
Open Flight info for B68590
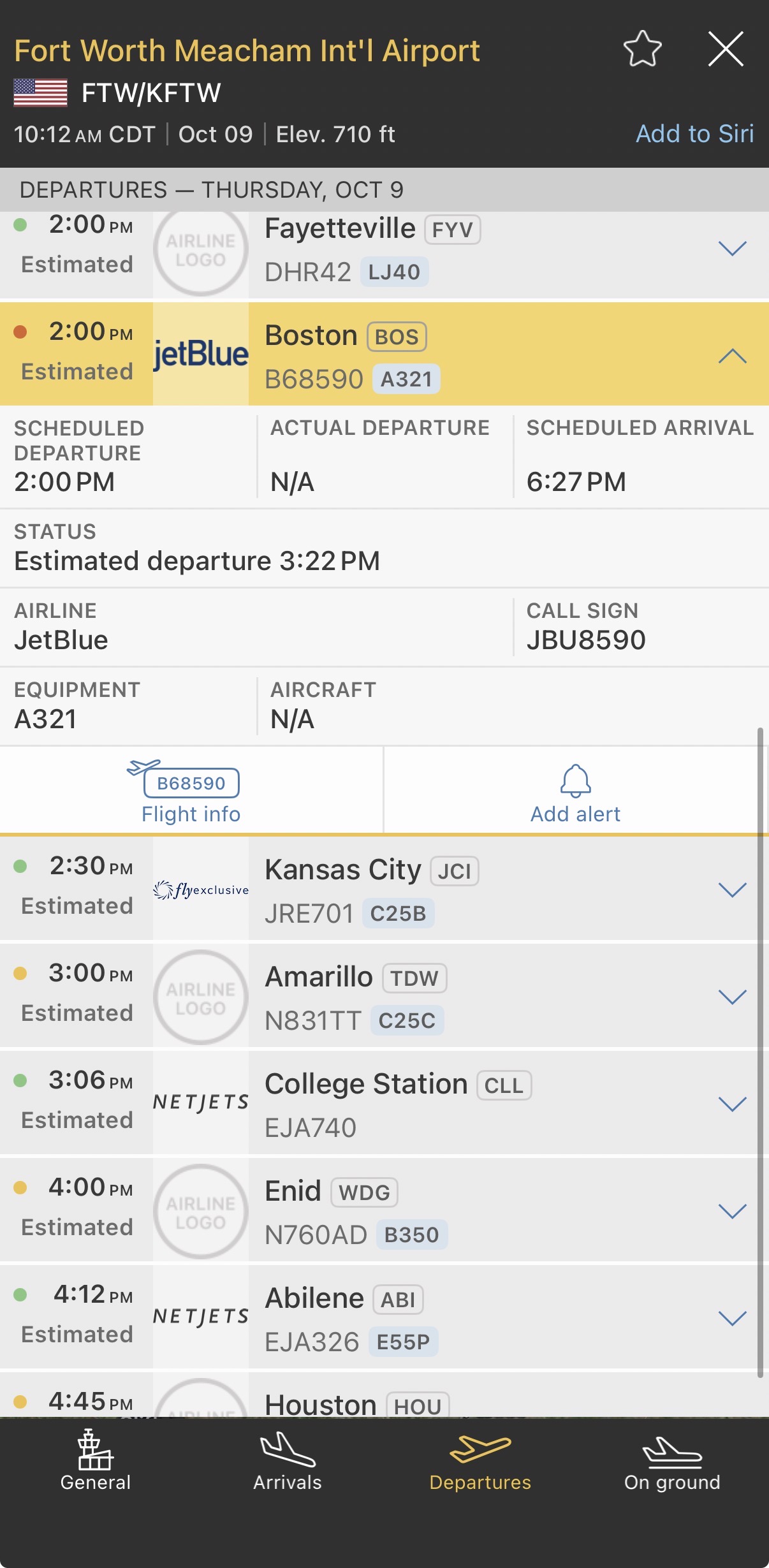(x=191, y=792)
